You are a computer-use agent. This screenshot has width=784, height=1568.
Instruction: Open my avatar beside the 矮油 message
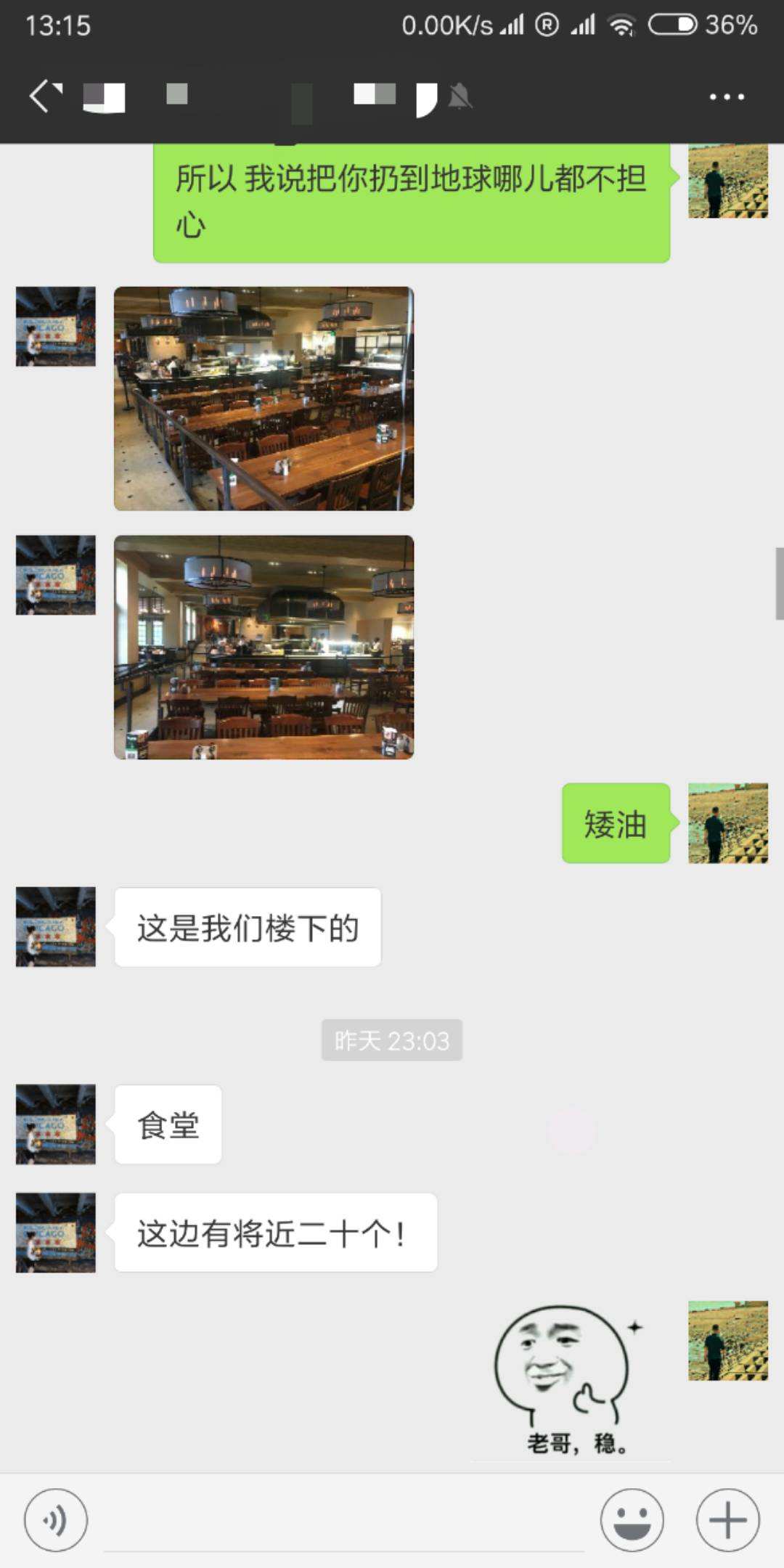click(727, 823)
